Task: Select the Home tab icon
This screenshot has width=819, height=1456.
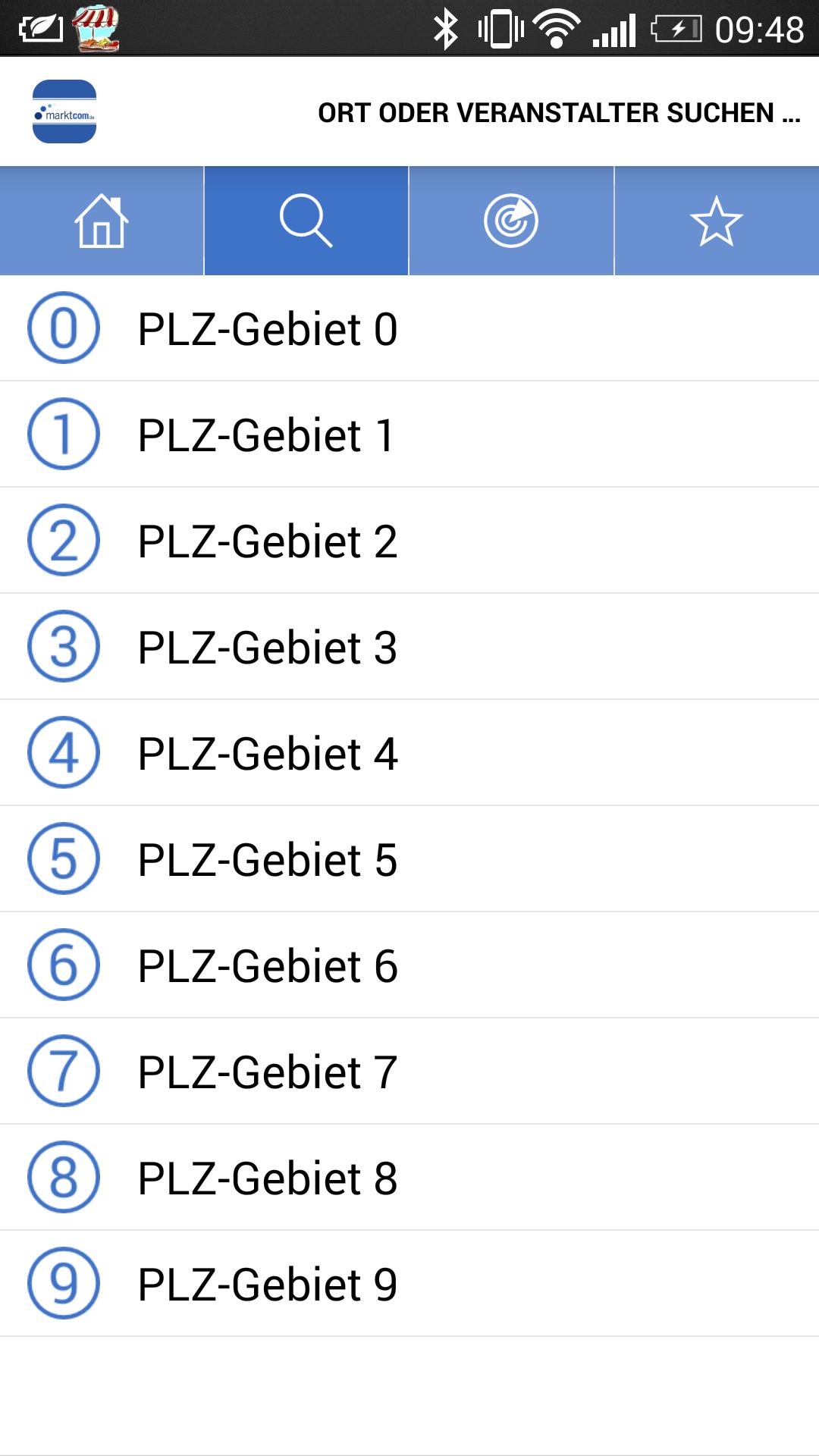Action: [x=101, y=221]
